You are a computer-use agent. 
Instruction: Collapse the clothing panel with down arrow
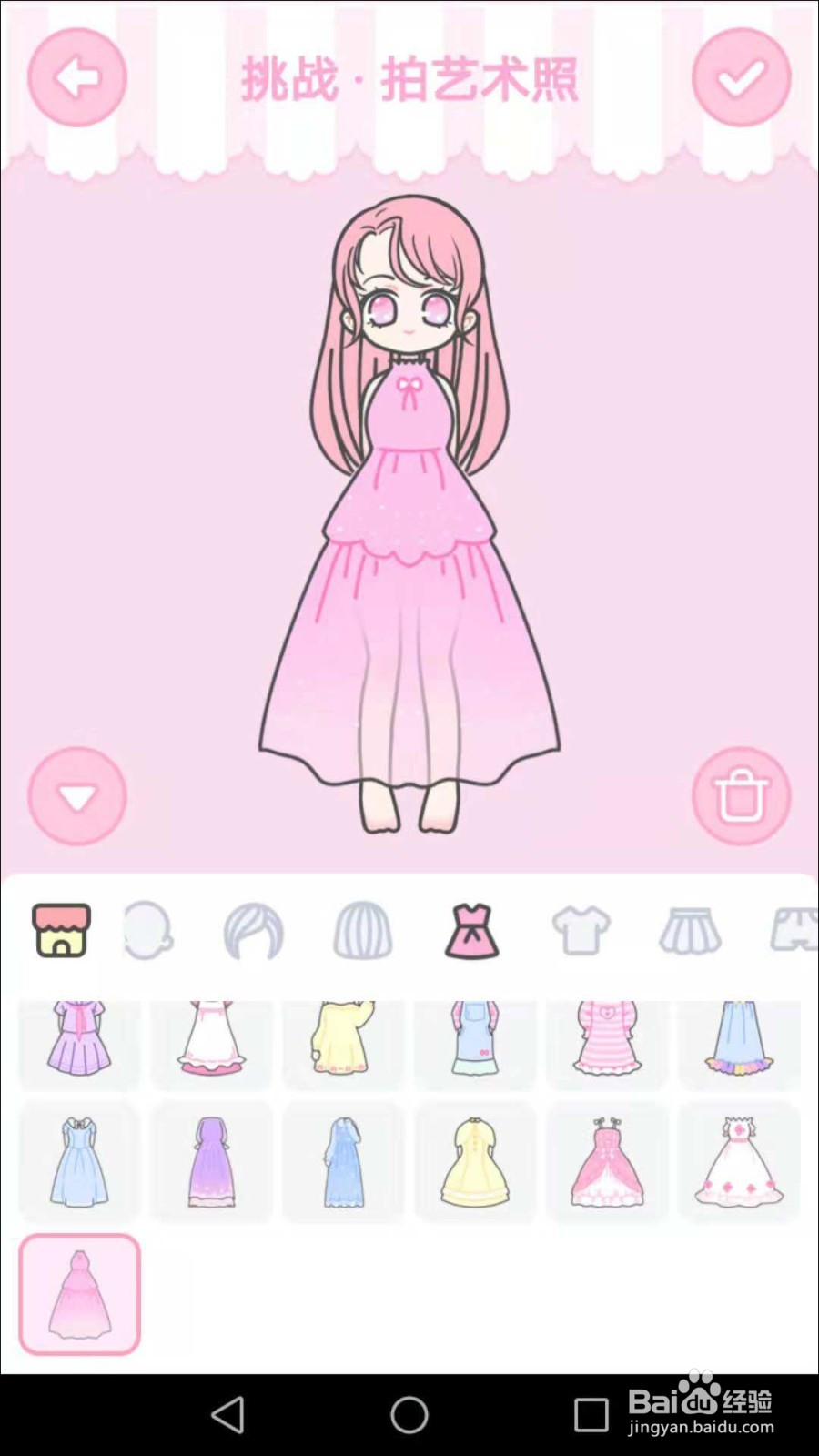coord(77,794)
